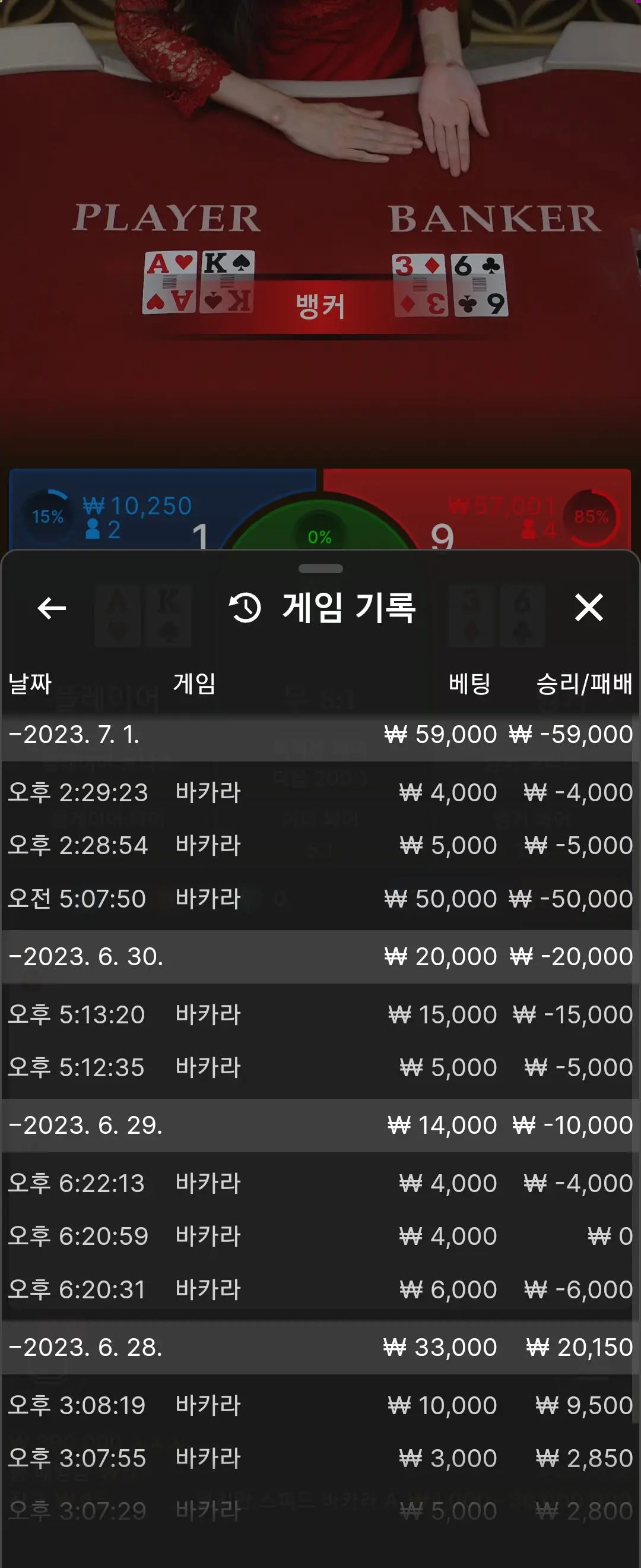
Task: Open the 오후 2:29:23 baccarat record
Action: [320, 792]
